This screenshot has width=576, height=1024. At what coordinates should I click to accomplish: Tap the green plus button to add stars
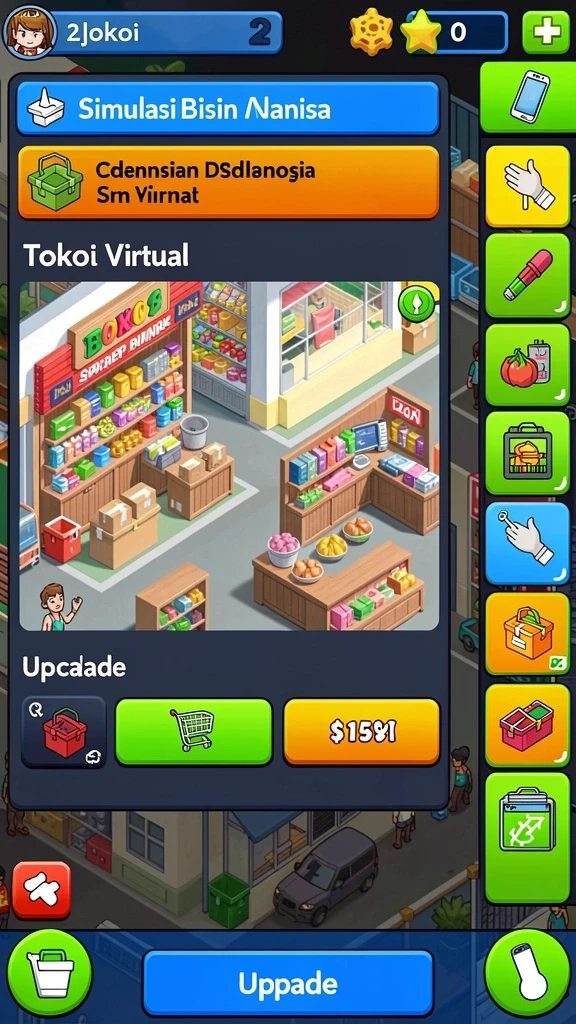pyautogui.click(x=546, y=32)
